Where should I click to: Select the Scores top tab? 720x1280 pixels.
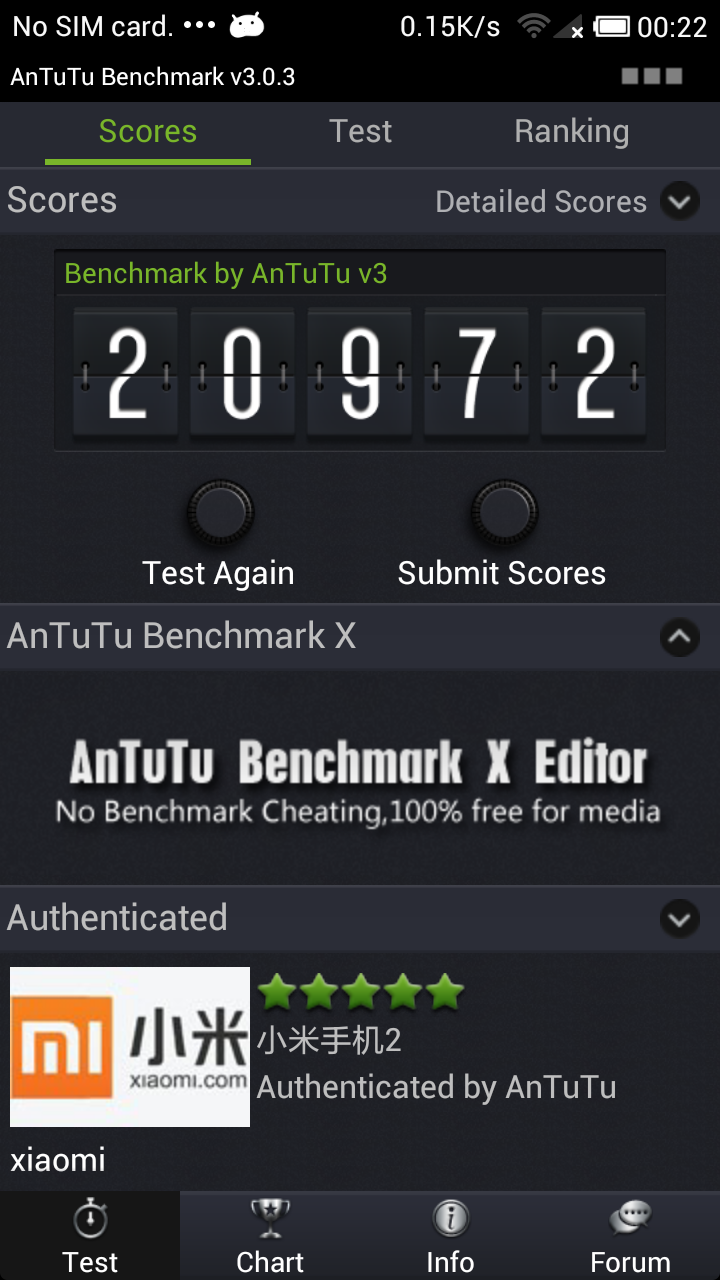148,132
